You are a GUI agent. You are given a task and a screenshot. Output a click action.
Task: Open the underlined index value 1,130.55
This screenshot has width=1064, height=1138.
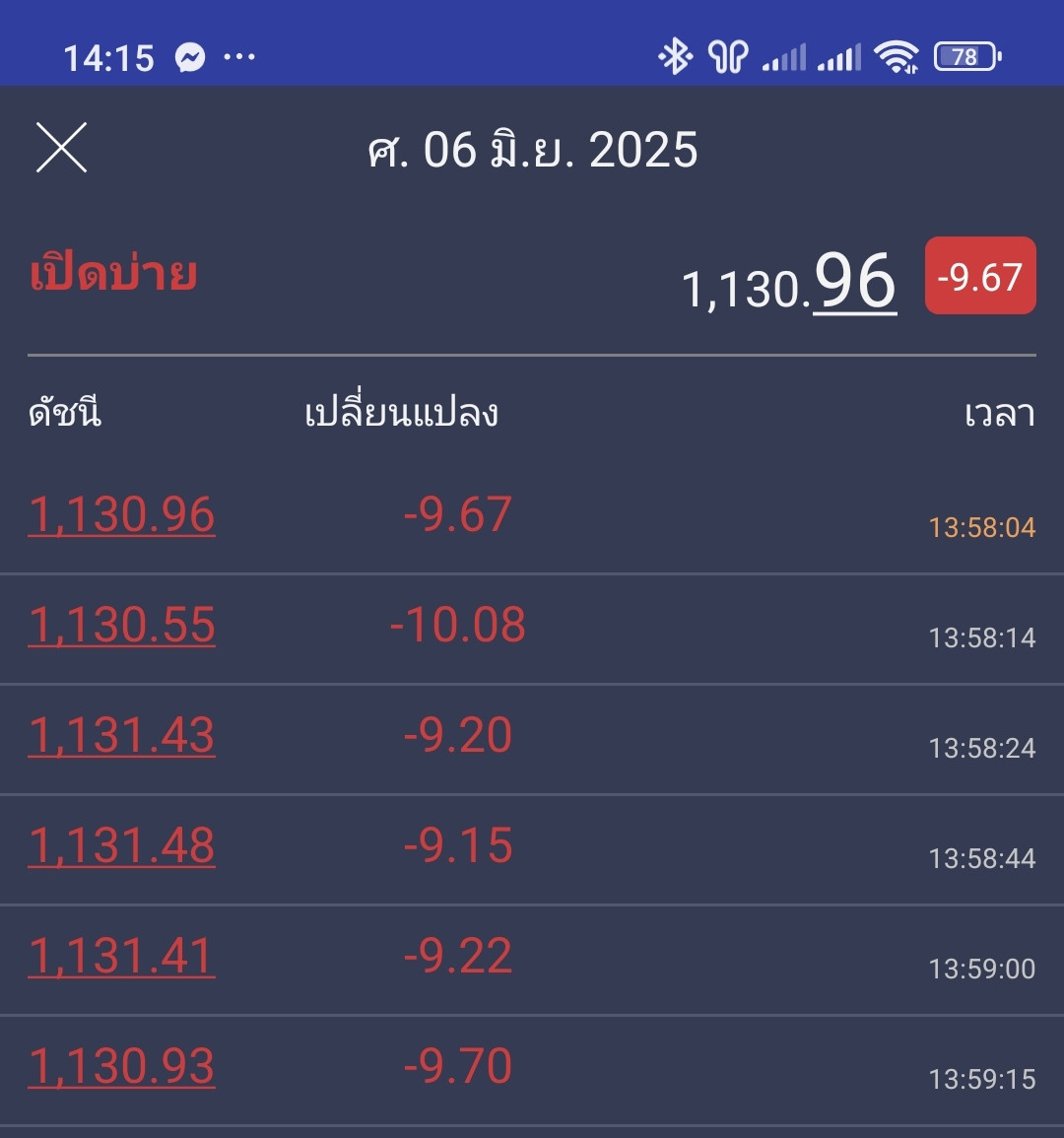tap(121, 626)
